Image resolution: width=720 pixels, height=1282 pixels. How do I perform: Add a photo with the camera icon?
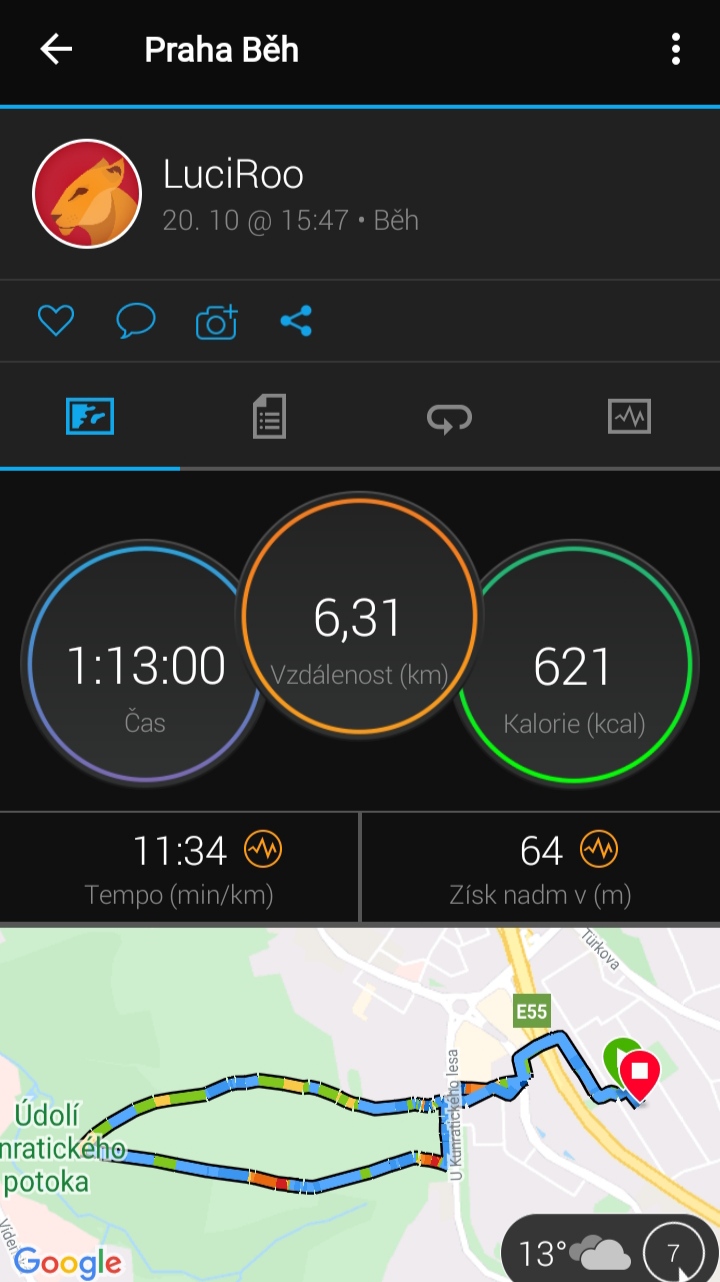pyautogui.click(x=216, y=321)
